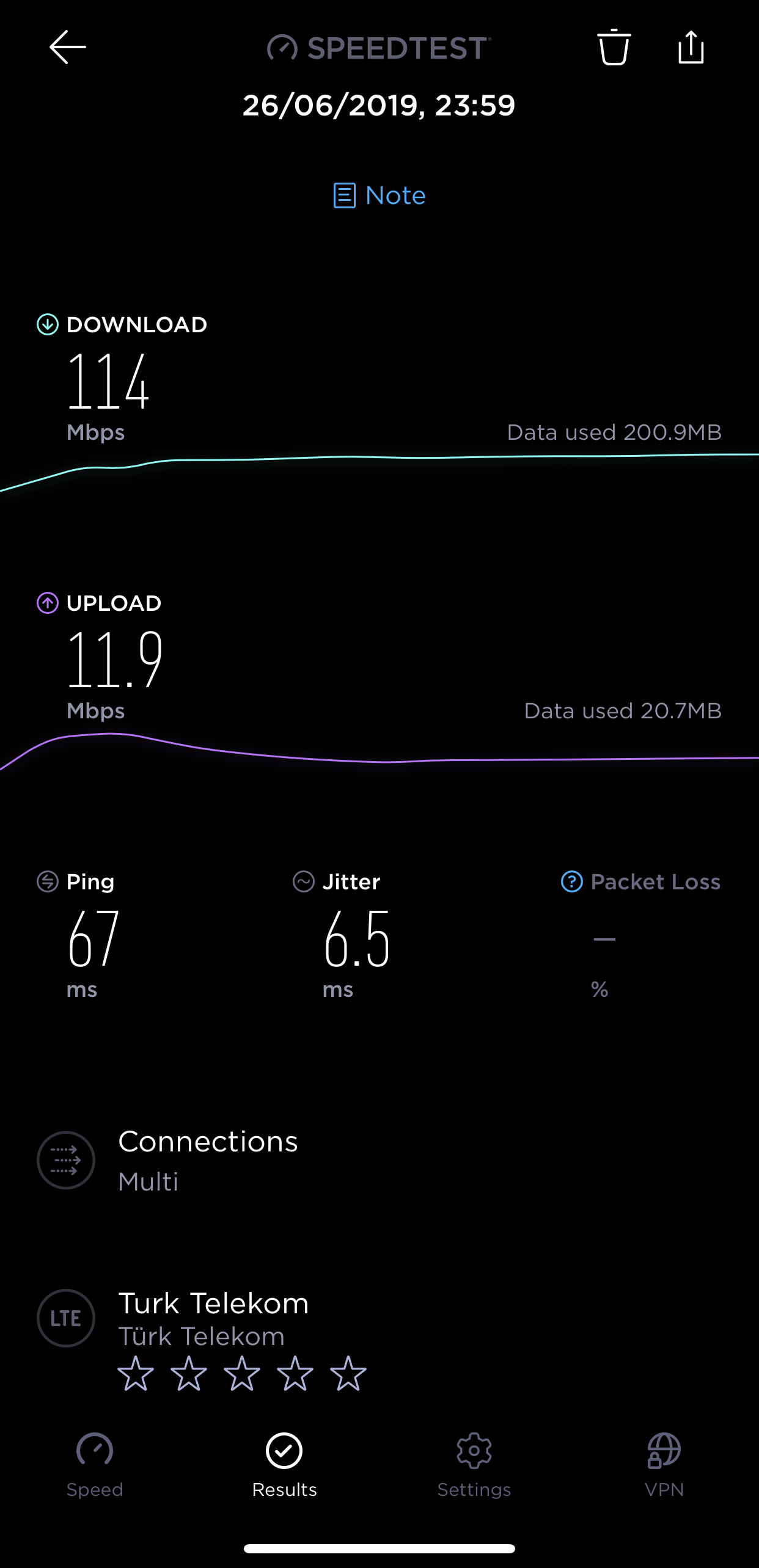Open Packet Loss help info

point(572,881)
